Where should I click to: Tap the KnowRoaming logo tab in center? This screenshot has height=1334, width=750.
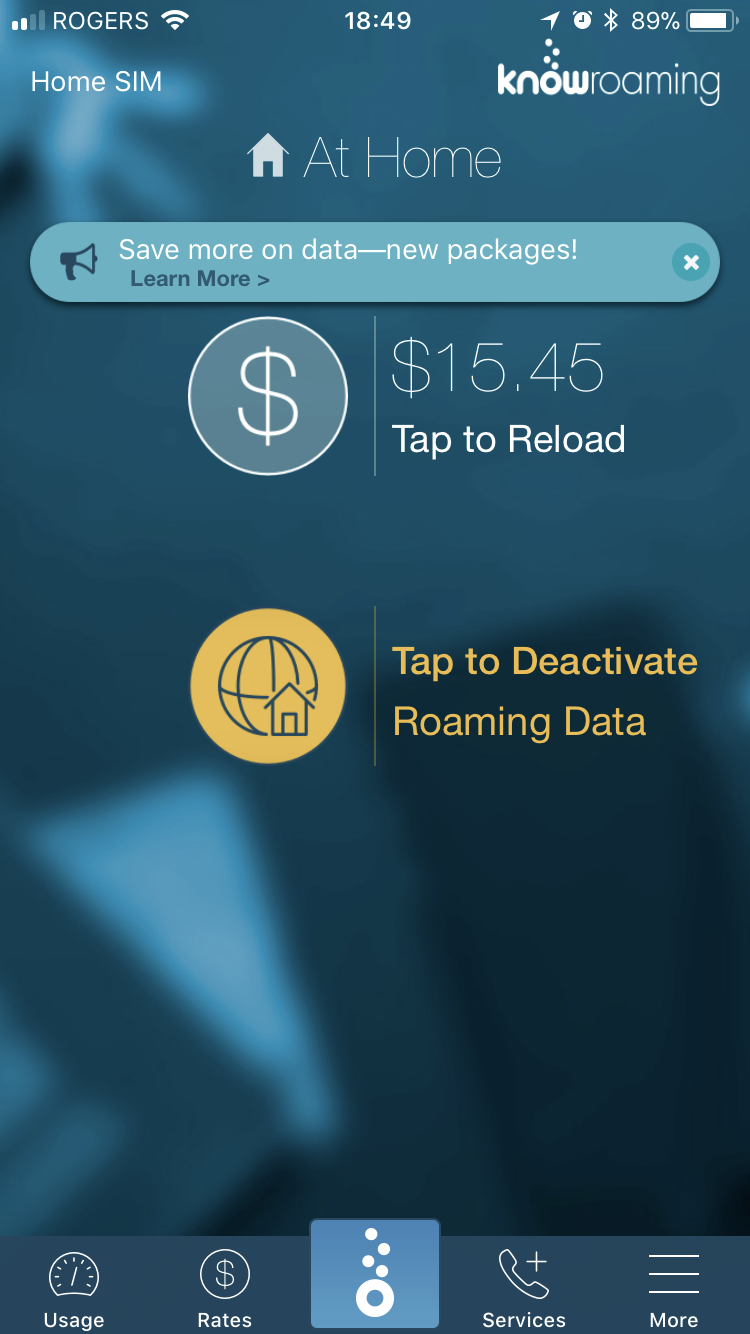(x=375, y=1274)
